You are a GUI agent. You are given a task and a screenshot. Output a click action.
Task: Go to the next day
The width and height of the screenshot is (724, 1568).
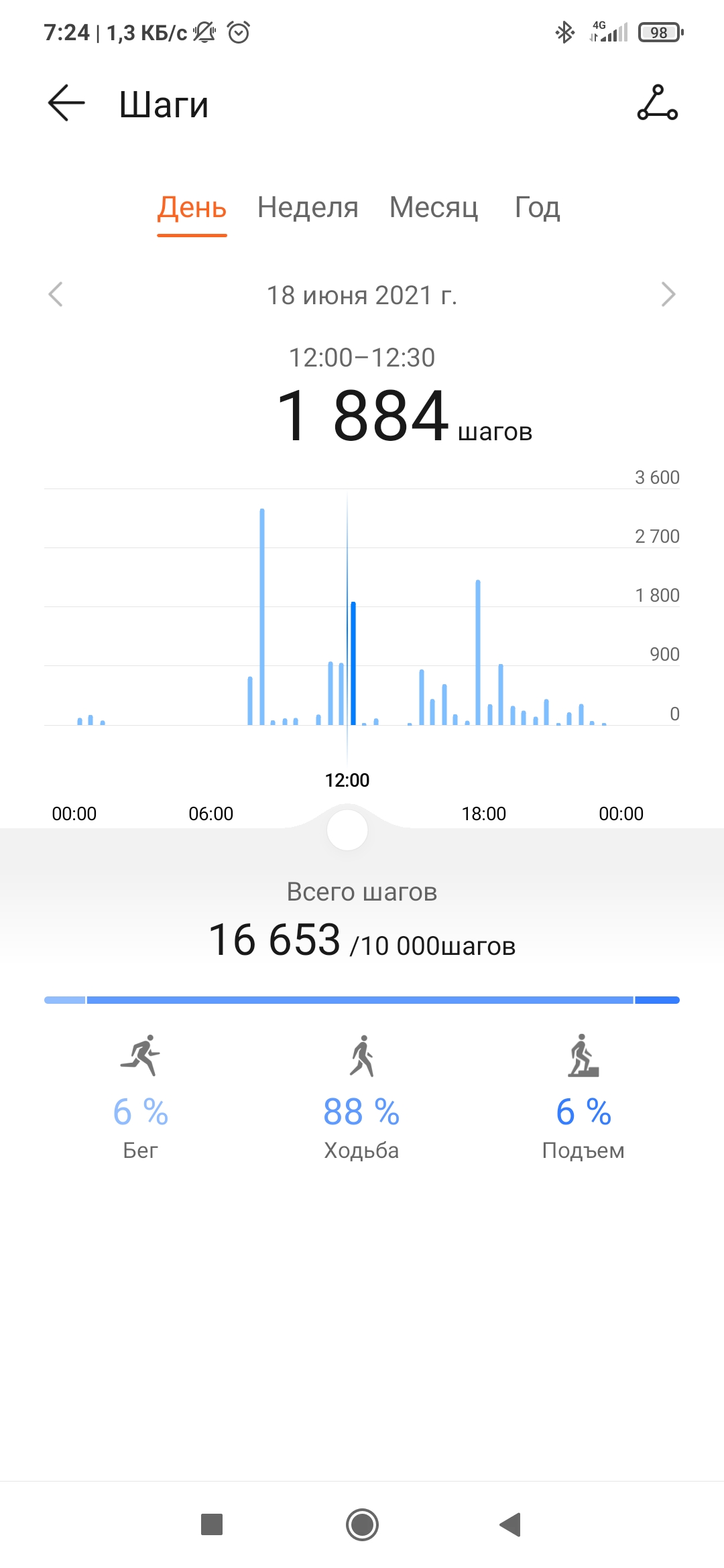coord(668,294)
